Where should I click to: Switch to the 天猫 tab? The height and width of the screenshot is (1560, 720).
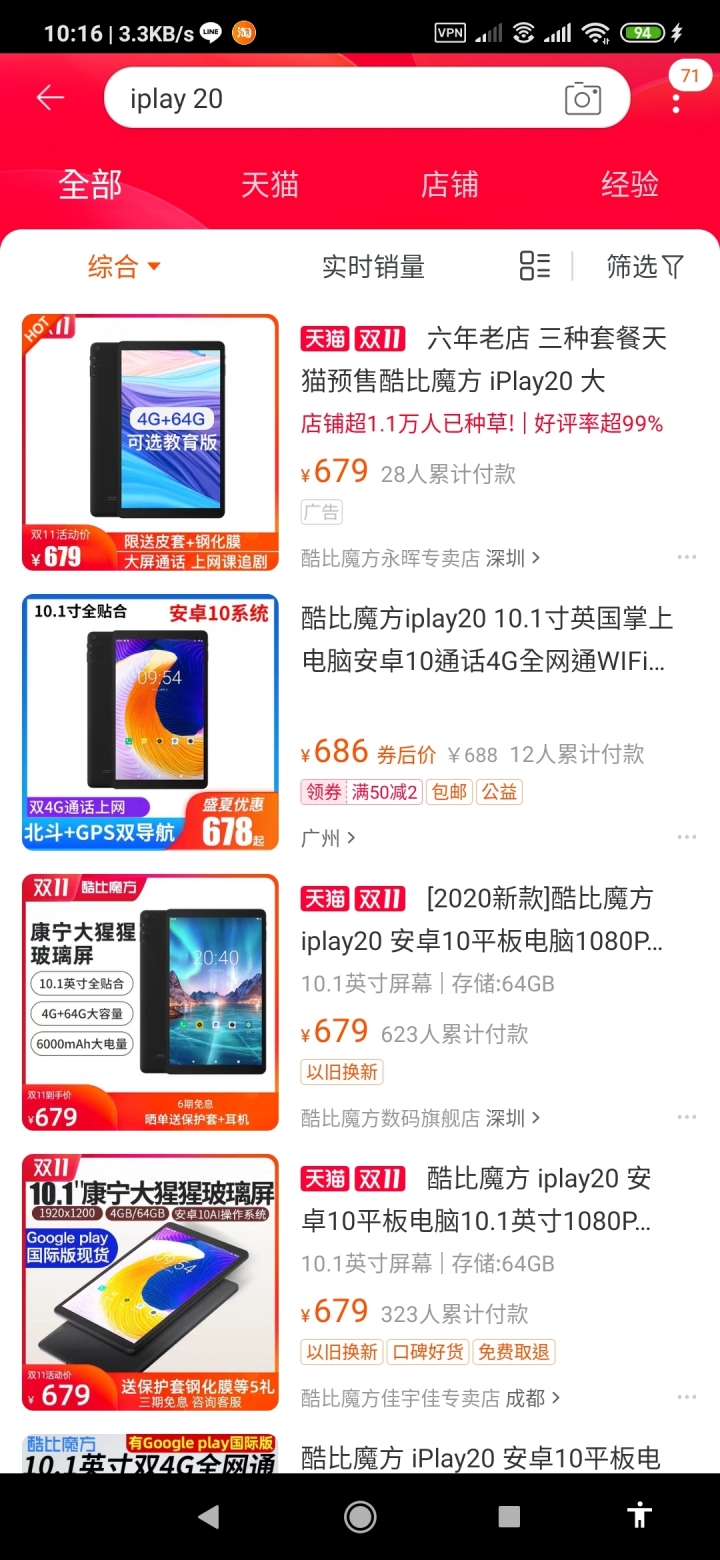tap(269, 185)
